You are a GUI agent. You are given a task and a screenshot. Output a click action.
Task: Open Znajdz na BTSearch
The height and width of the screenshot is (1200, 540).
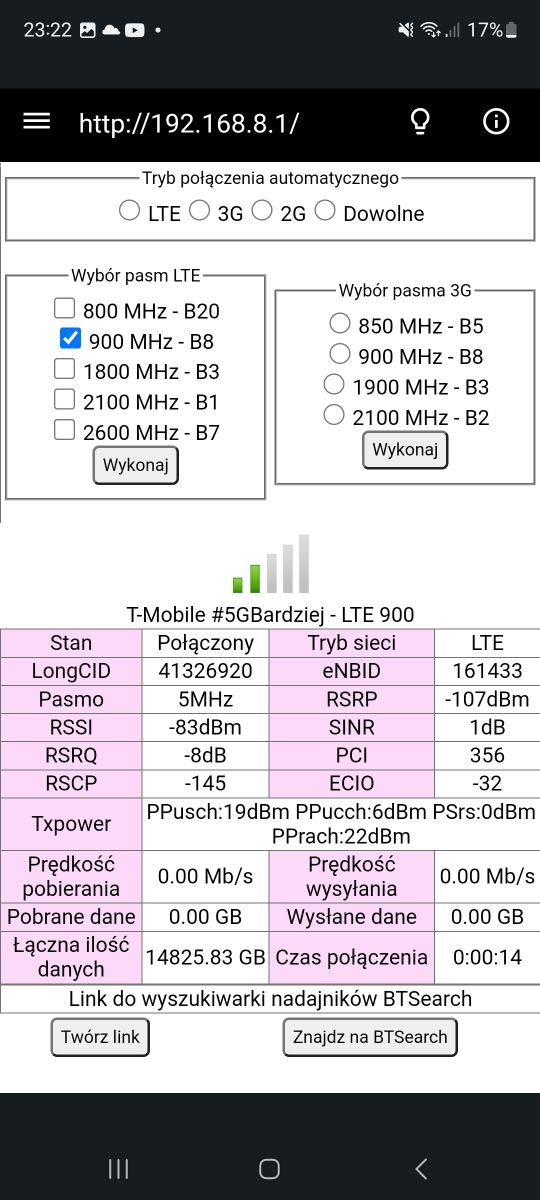click(x=370, y=1037)
